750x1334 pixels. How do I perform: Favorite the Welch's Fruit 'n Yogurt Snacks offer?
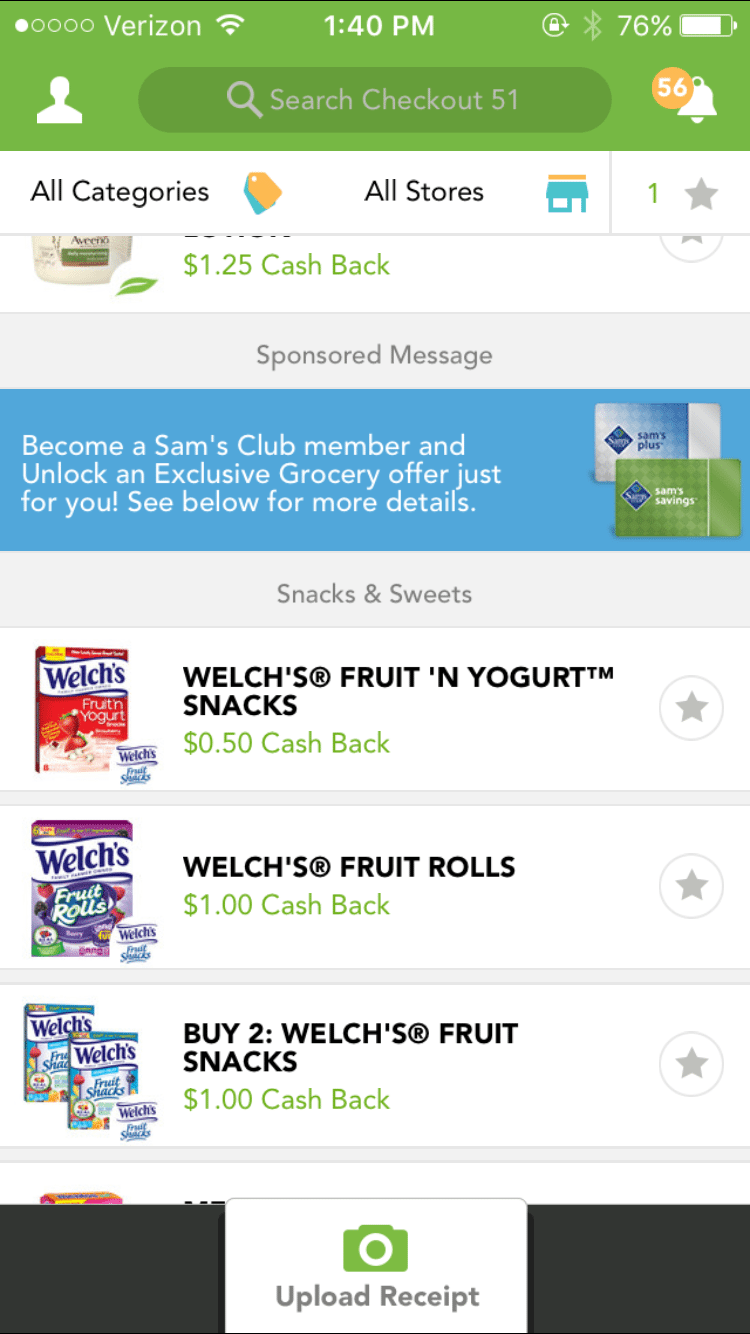click(691, 707)
